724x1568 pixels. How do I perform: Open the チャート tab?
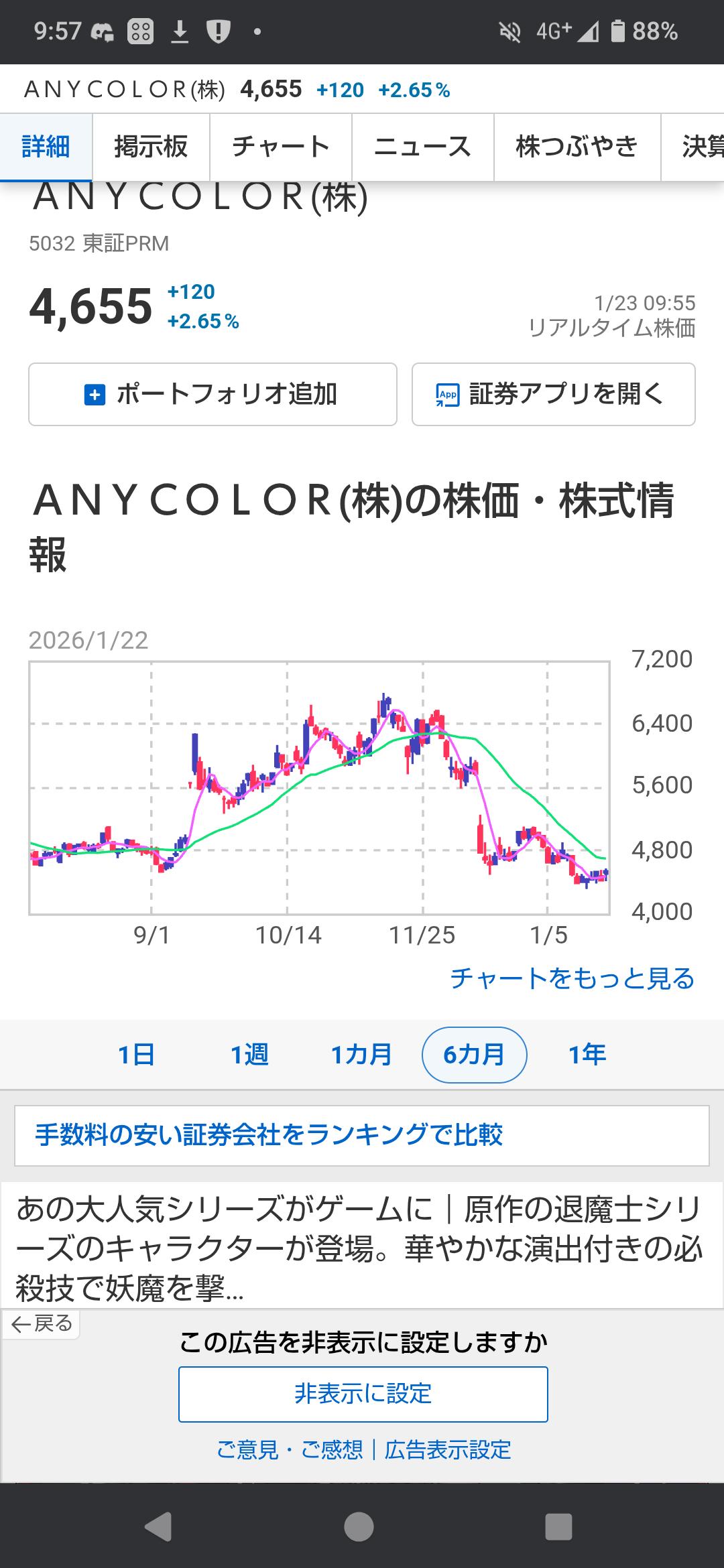(281, 147)
